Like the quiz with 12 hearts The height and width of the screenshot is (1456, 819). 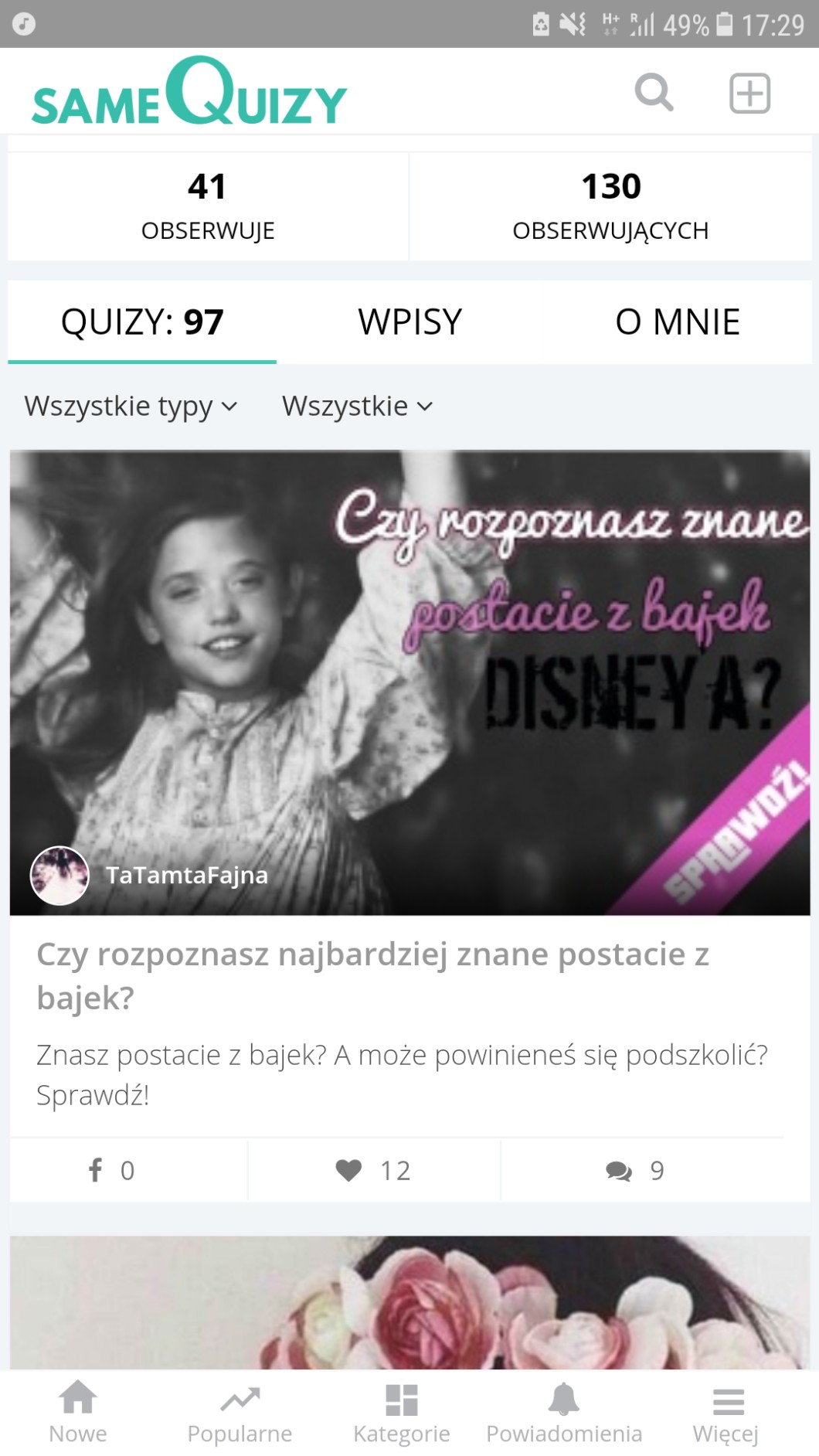tap(373, 1170)
